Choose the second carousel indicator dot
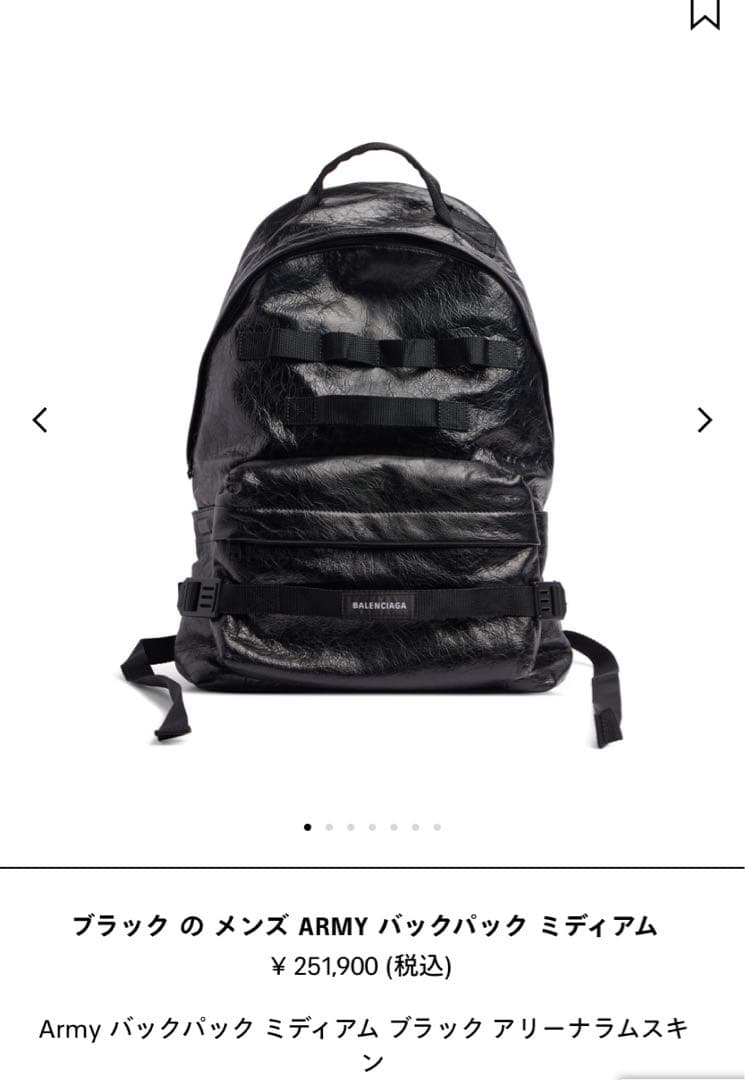Viewport: 745px width, 1080px height. (328, 827)
